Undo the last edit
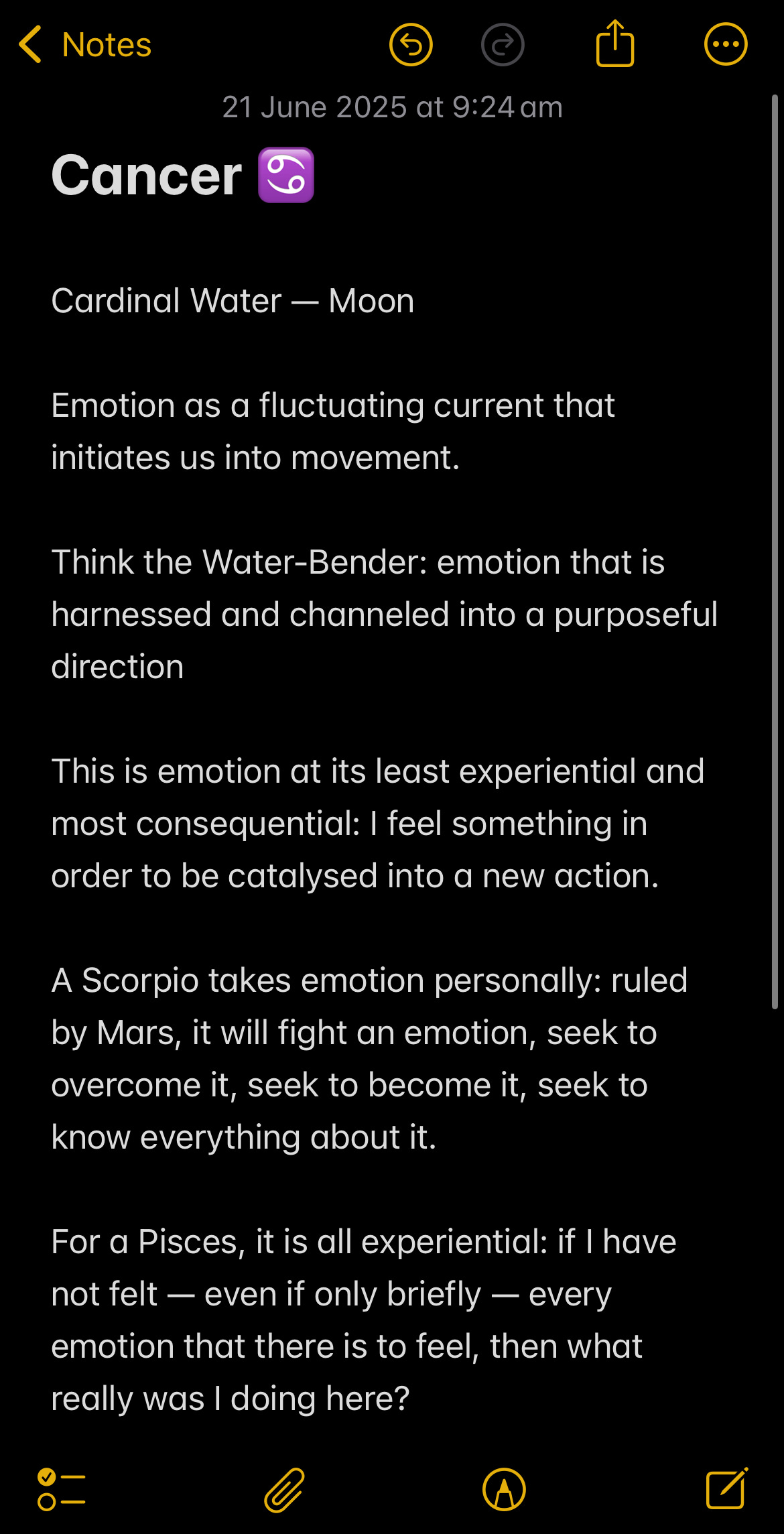This screenshot has height=1534, width=784. pyautogui.click(x=411, y=45)
